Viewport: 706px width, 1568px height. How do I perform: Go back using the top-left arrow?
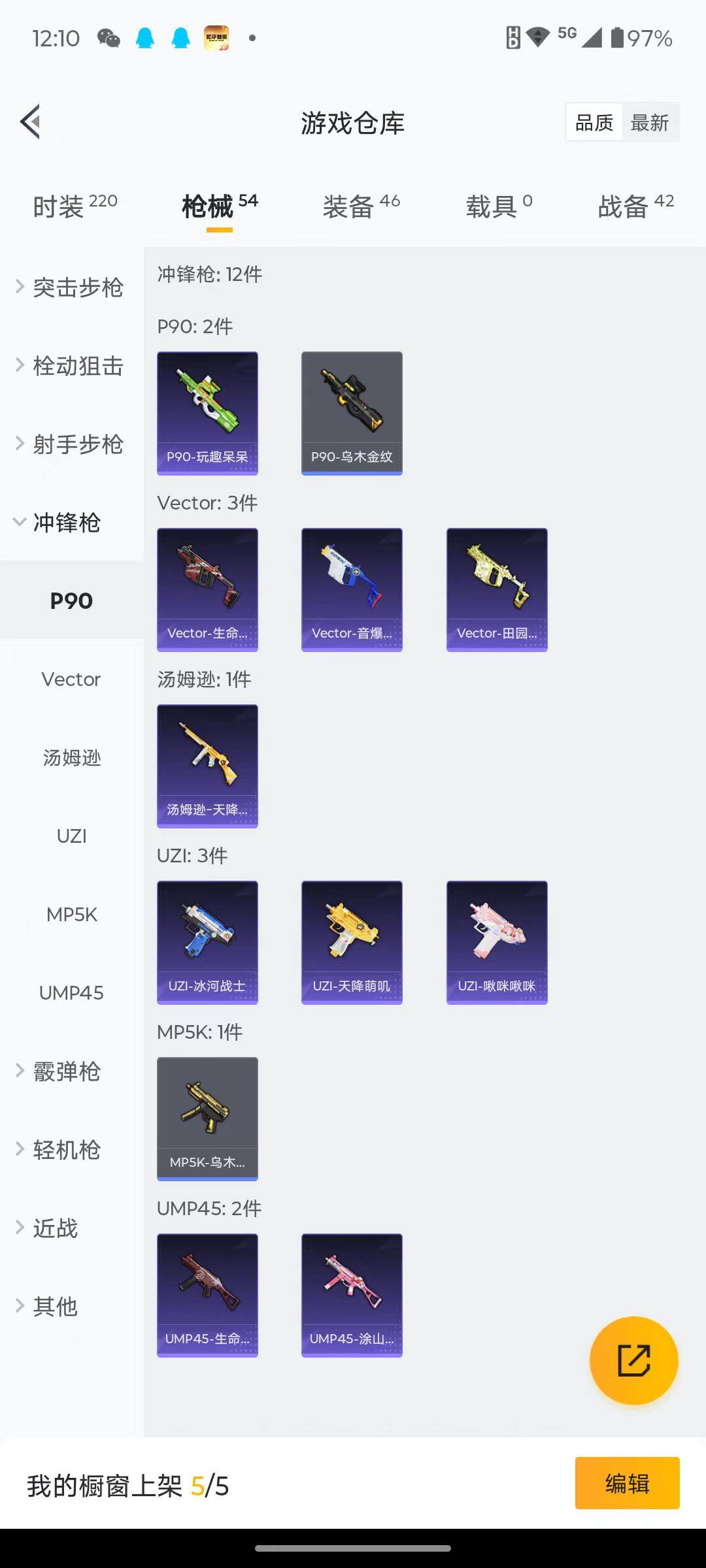click(x=30, y=122)
